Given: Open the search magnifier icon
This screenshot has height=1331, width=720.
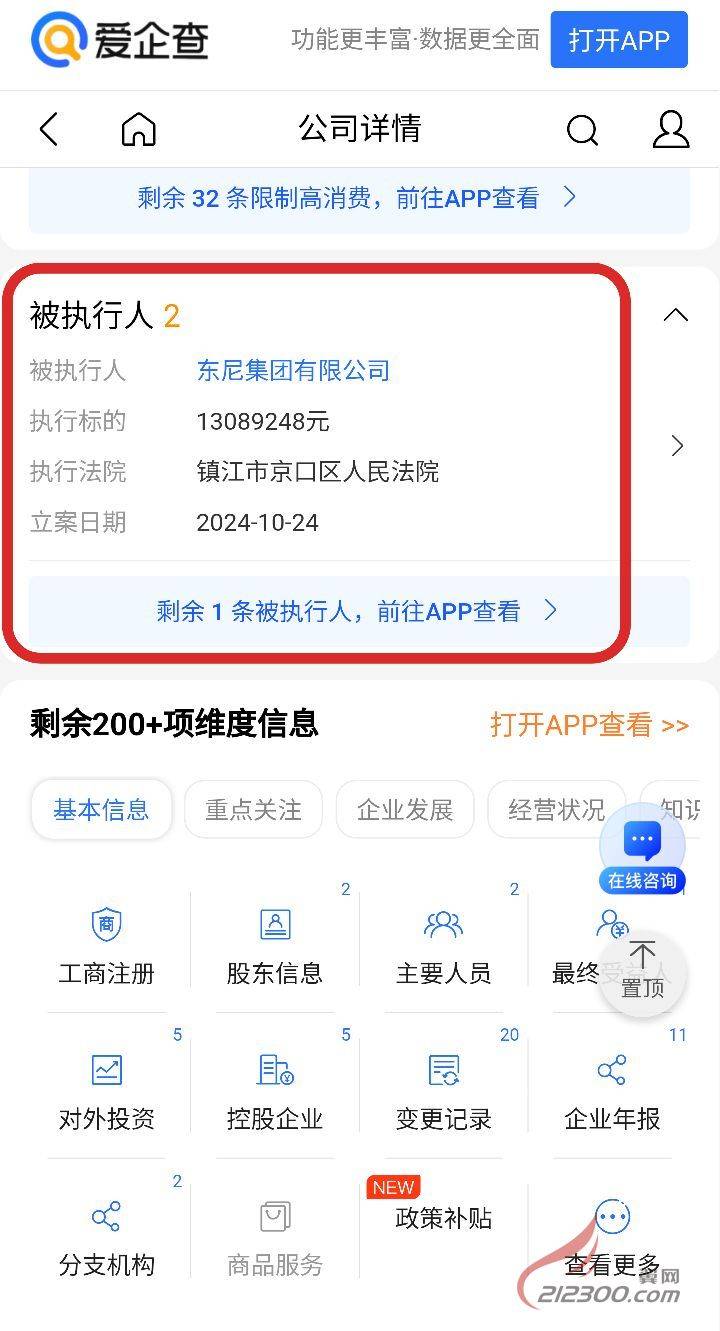Looking at the screenshot, I should (582, 129).
